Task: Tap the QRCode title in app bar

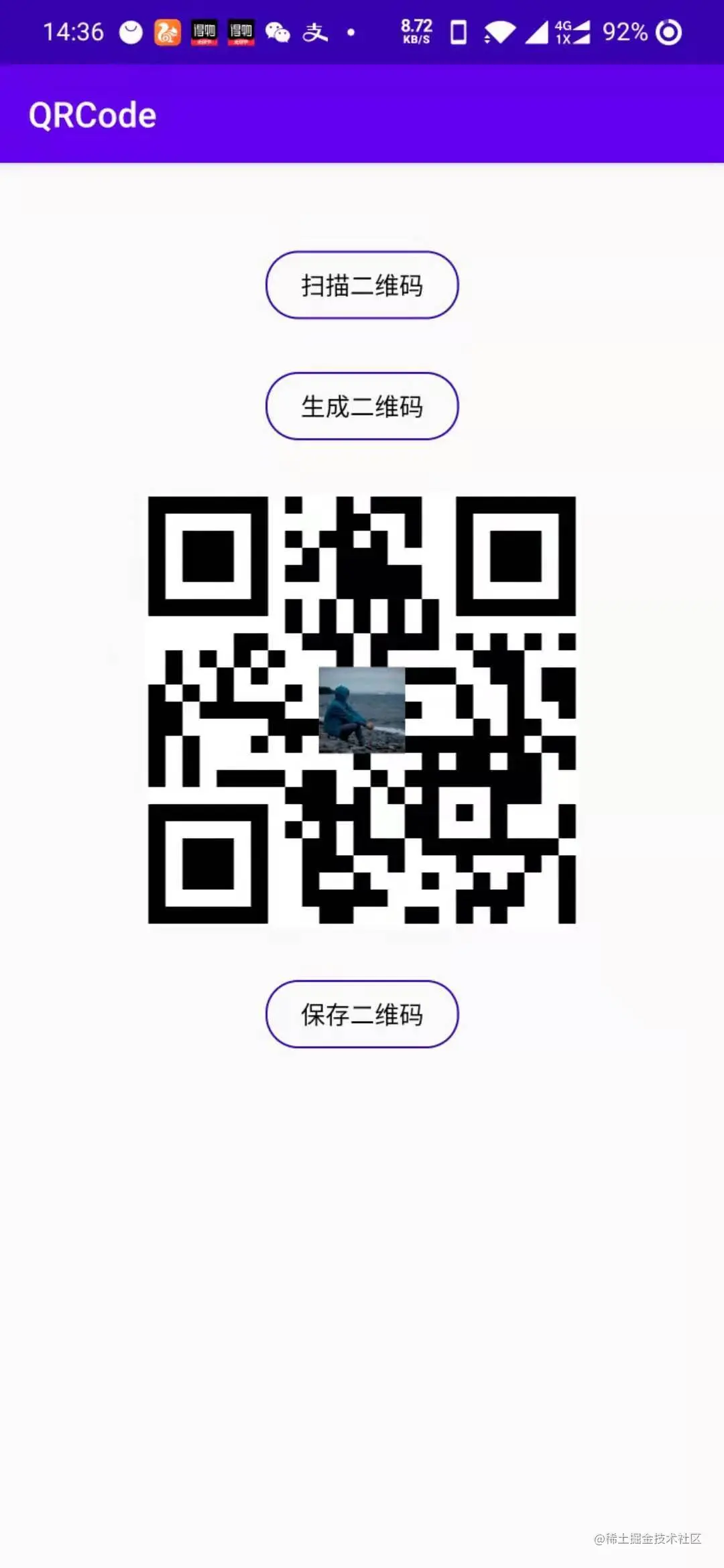Action: click(x=93, y=115)
